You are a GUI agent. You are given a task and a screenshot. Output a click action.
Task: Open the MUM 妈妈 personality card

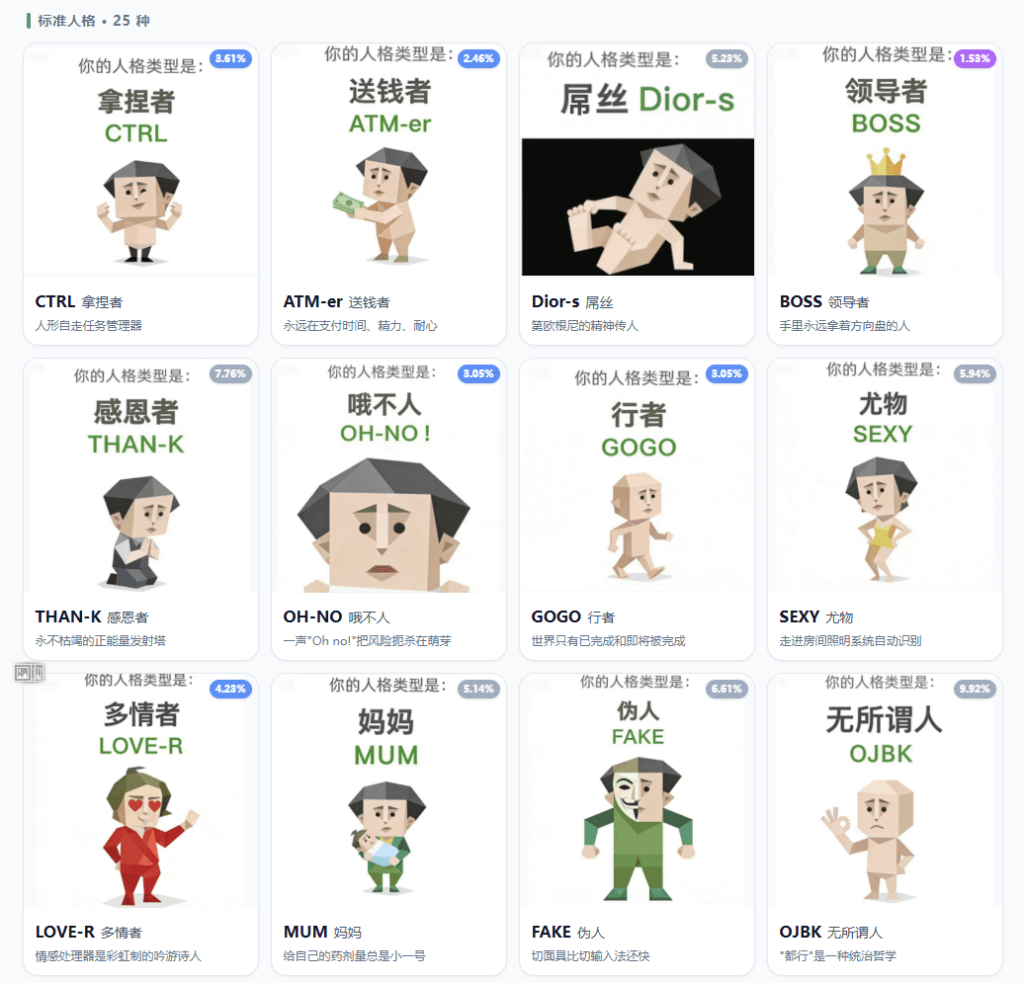388,825
